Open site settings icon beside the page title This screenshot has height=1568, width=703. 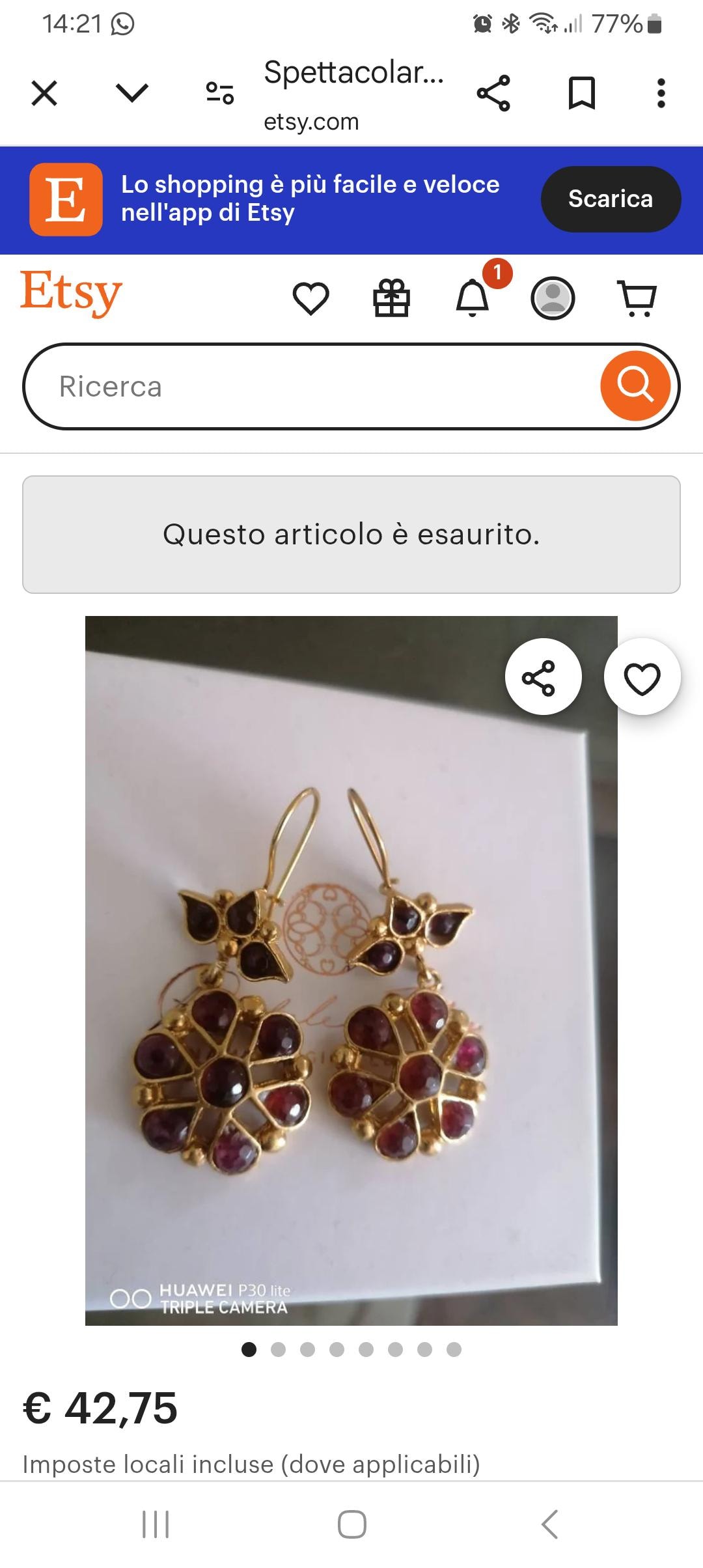click(220, 93)
